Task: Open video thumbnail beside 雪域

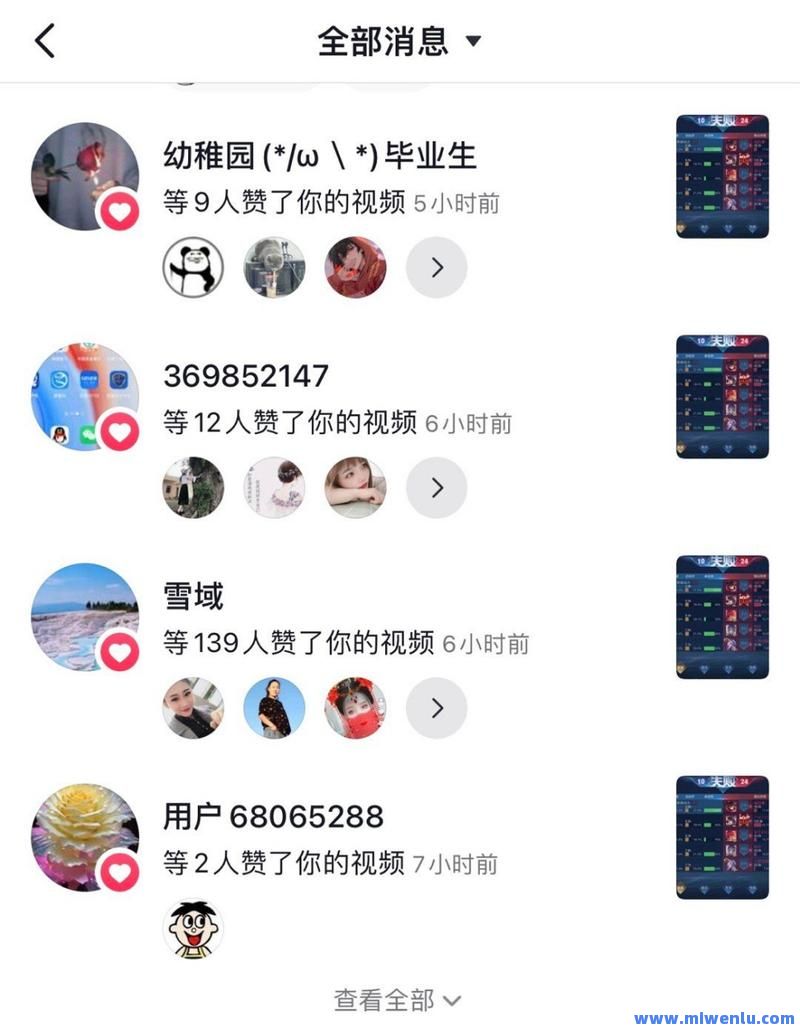Action: tap(722, 617)
